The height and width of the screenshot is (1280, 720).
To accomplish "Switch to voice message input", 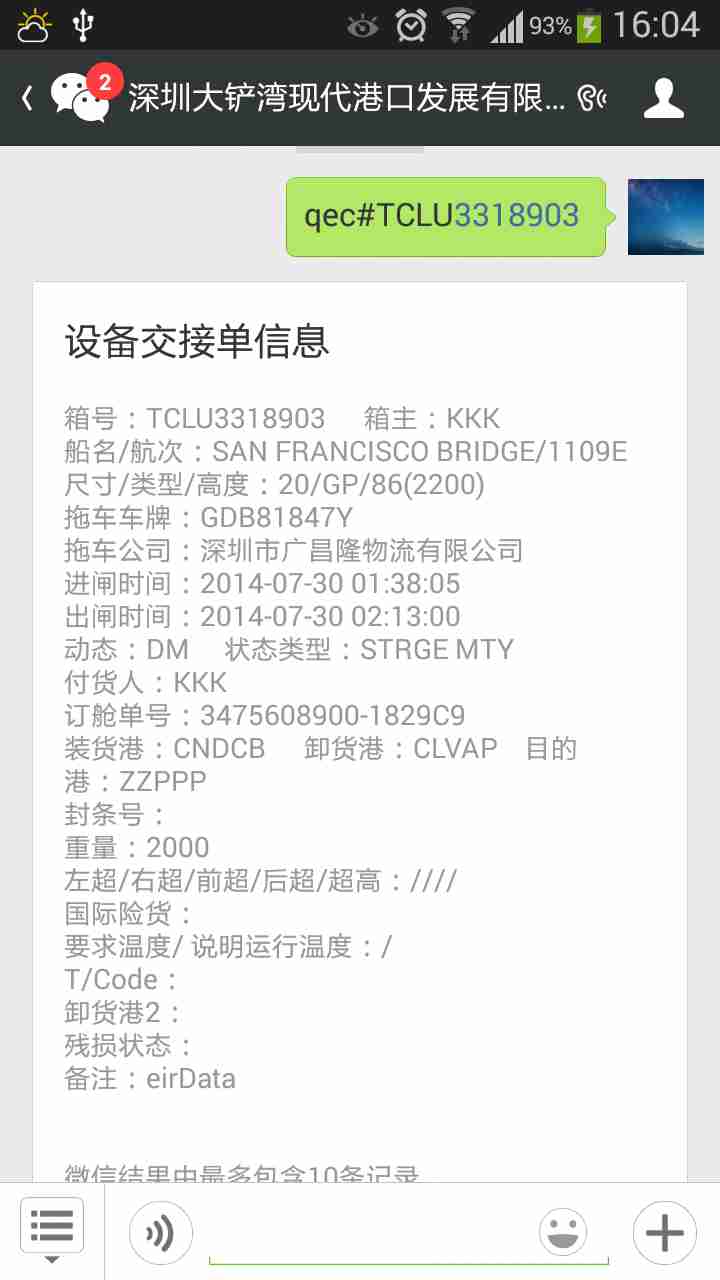I will (160, 1232).
